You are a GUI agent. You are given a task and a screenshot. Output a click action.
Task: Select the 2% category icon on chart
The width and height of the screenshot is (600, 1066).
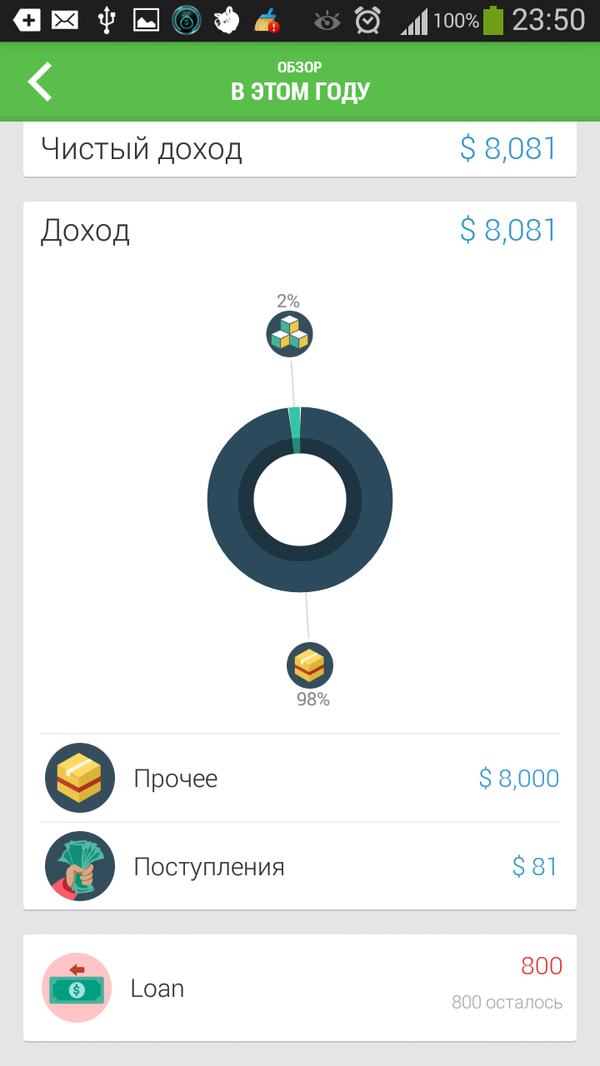[290, 334]
